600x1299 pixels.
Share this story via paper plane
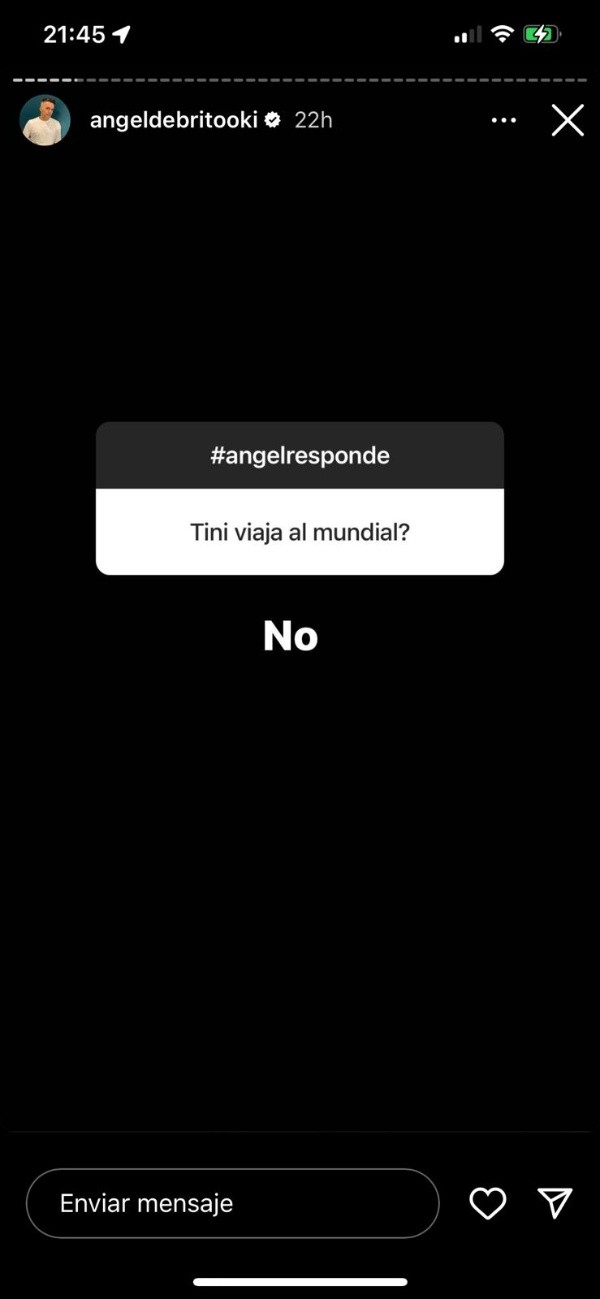tap(554, 1203)
